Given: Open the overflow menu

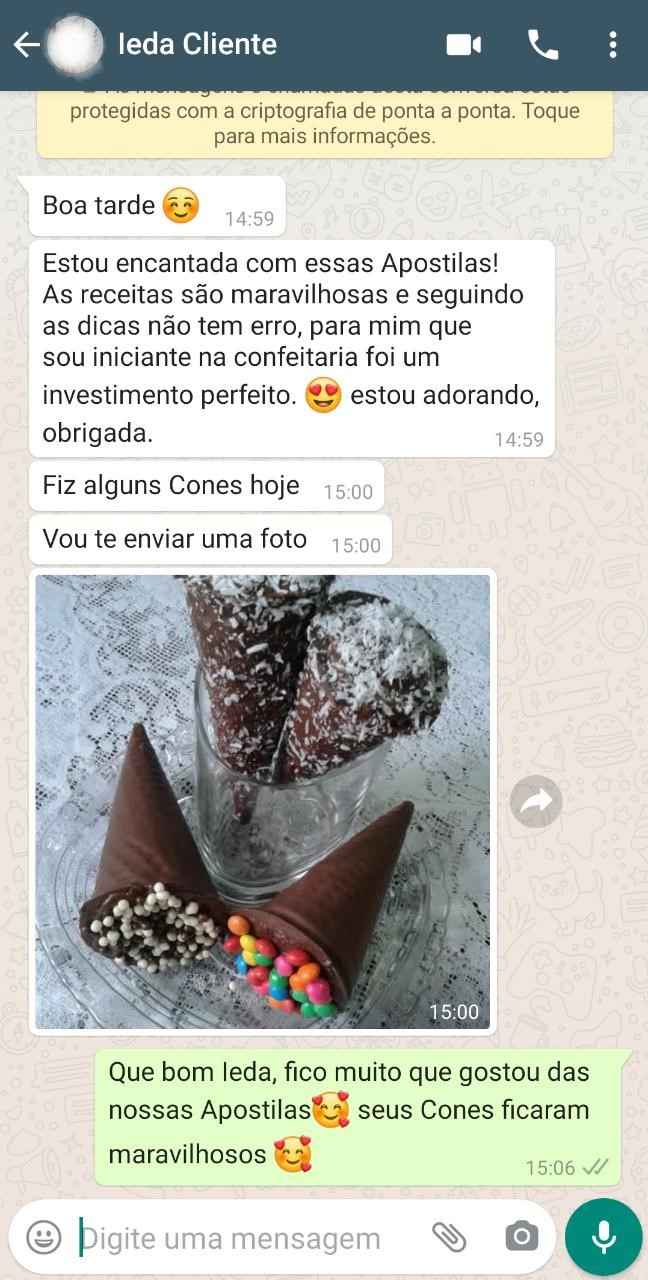Looking at the screenshot, I should (613, 45).
